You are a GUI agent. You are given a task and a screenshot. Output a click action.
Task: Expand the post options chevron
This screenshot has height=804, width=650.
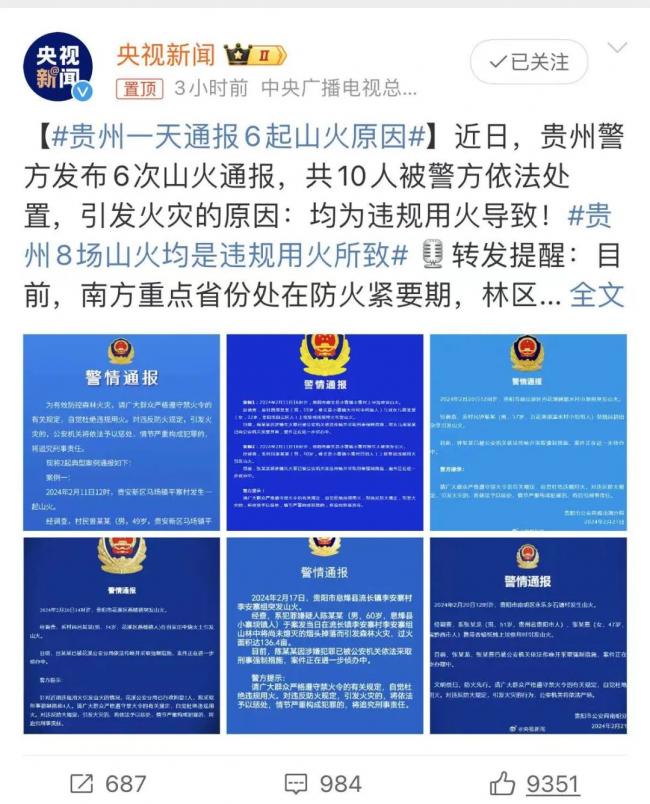[617, 48]
